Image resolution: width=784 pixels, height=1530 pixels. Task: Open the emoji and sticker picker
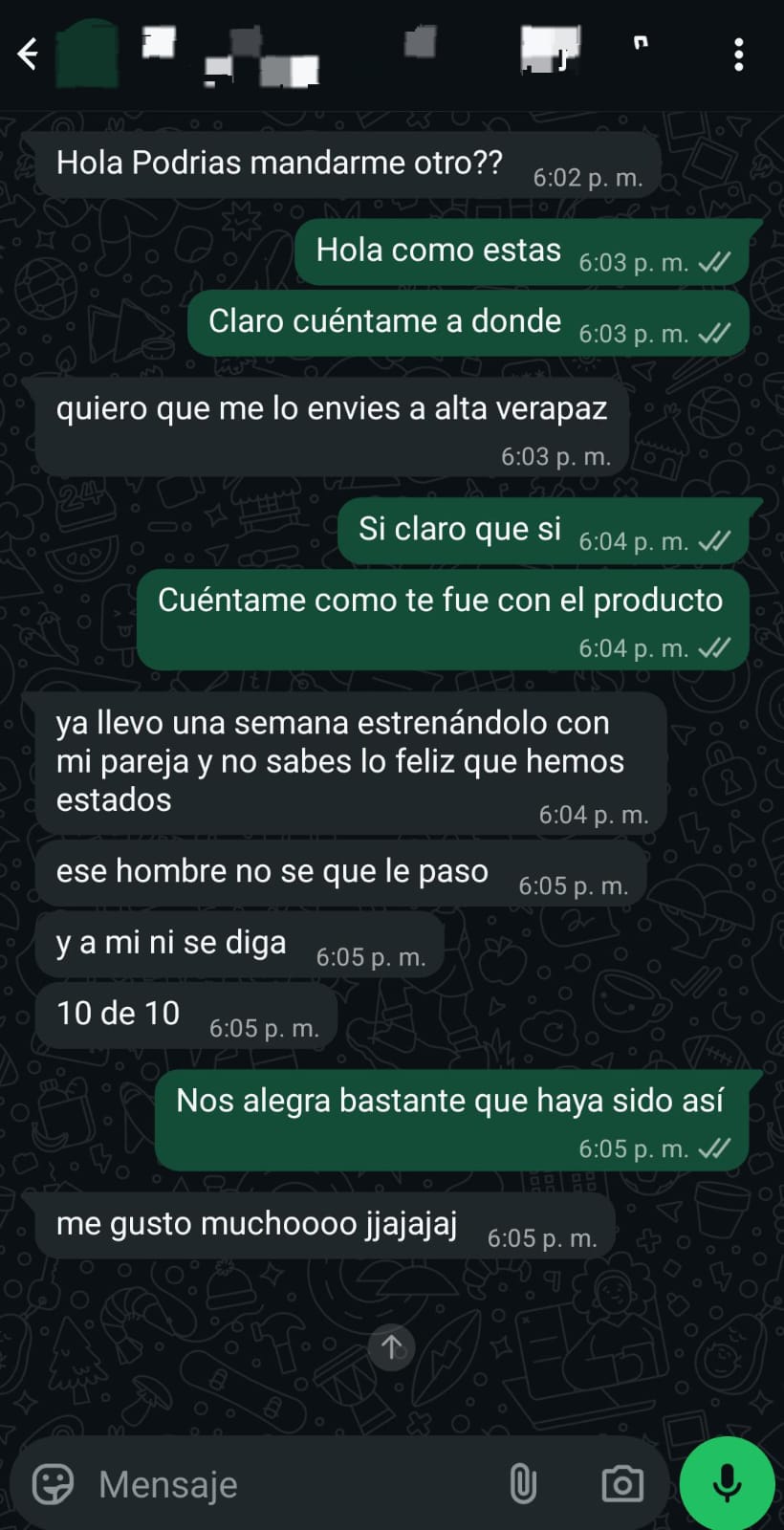[x=53, y=1484]
